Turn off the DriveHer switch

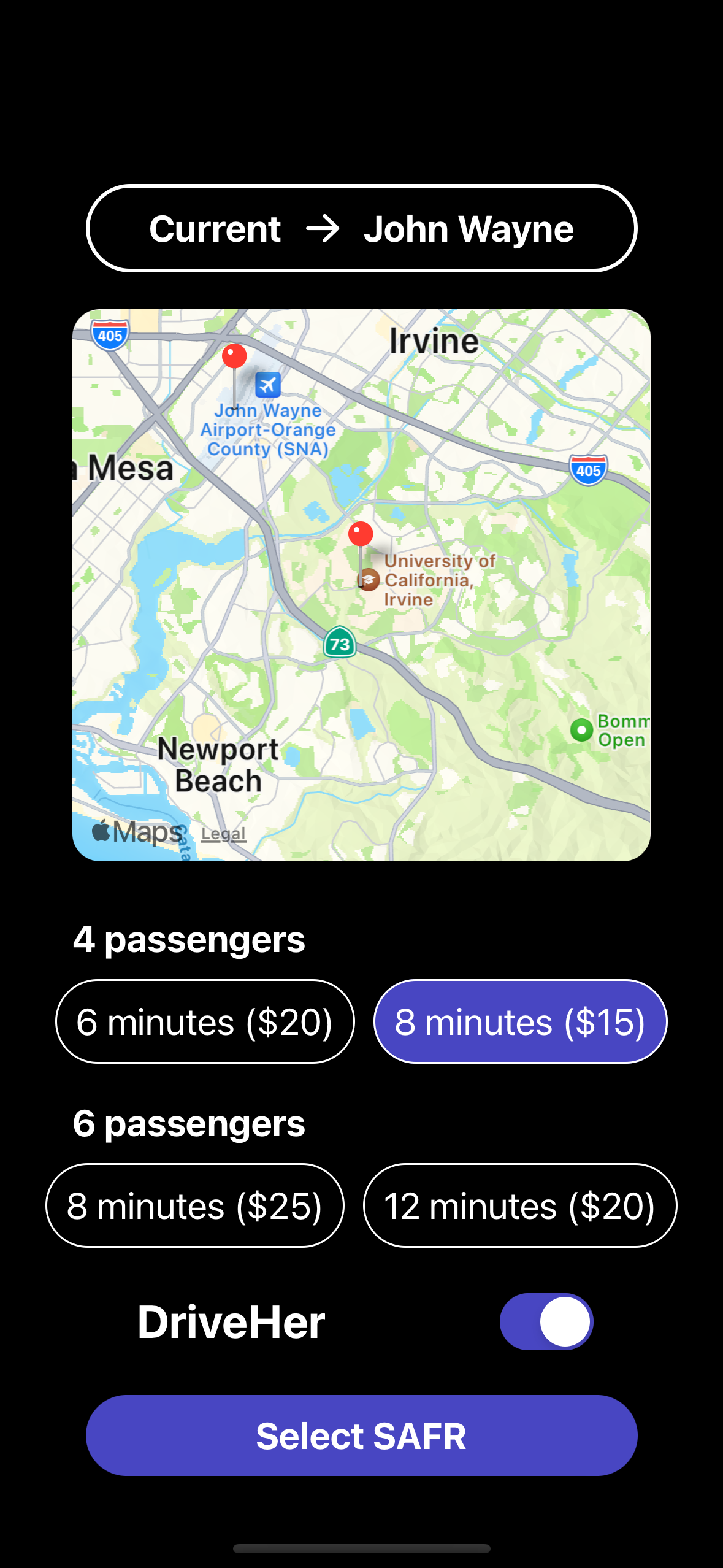click(x=546, y=1321)
